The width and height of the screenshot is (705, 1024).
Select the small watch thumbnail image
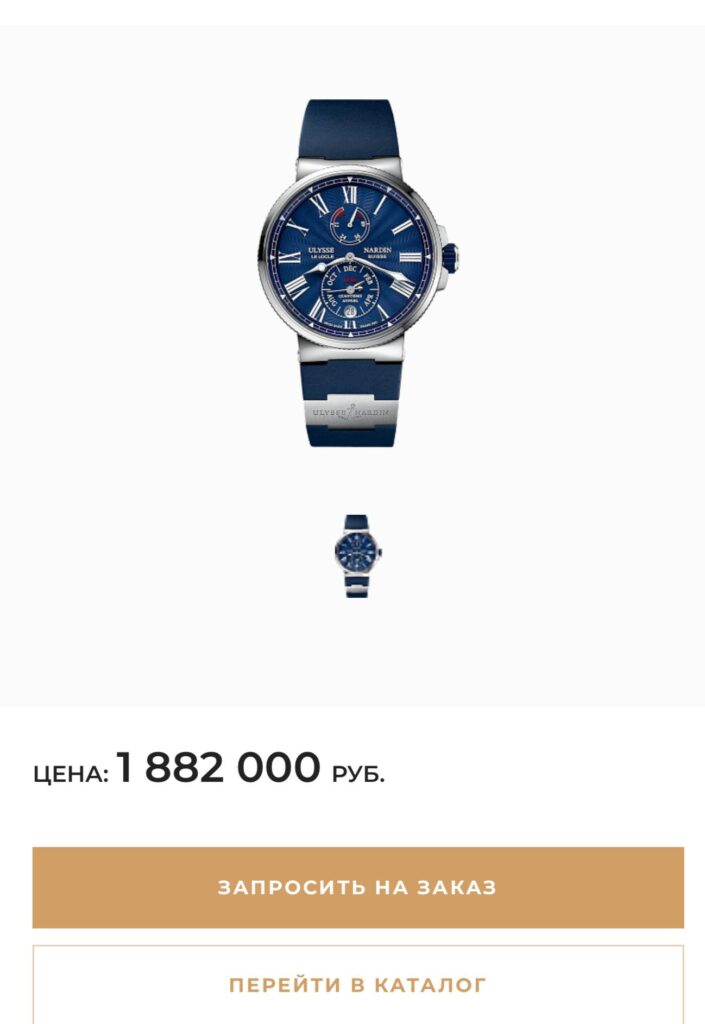tap(357, 556)
